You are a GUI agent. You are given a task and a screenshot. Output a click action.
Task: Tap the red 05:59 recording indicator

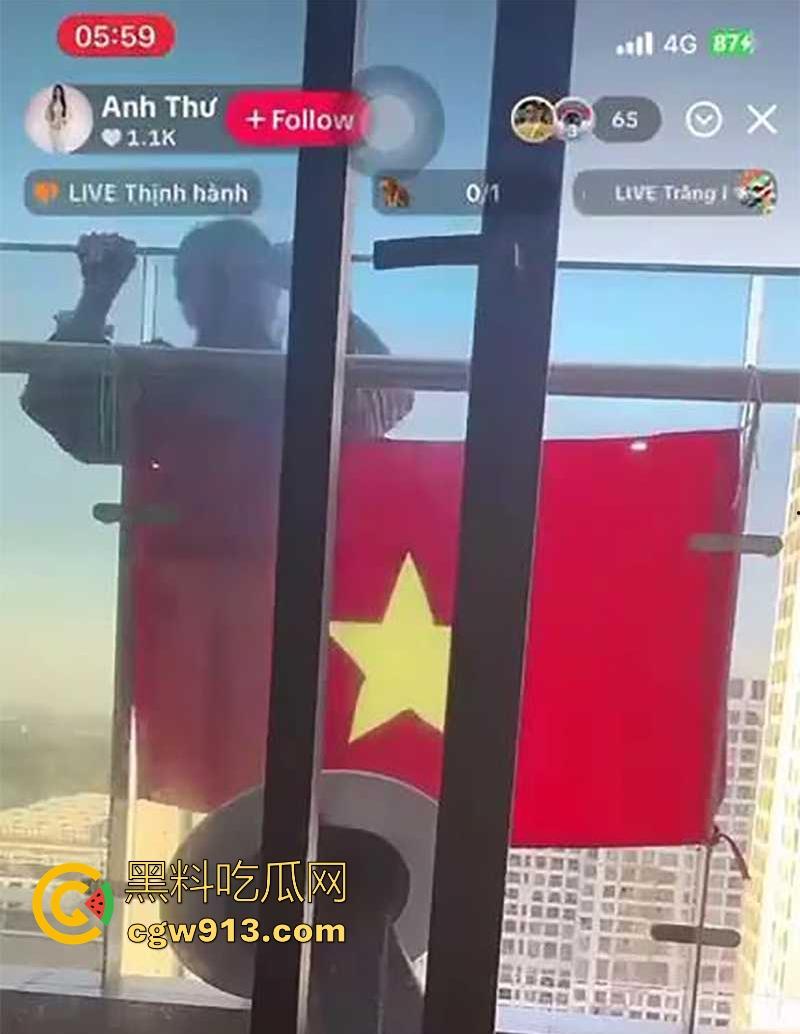click(116, 37)
